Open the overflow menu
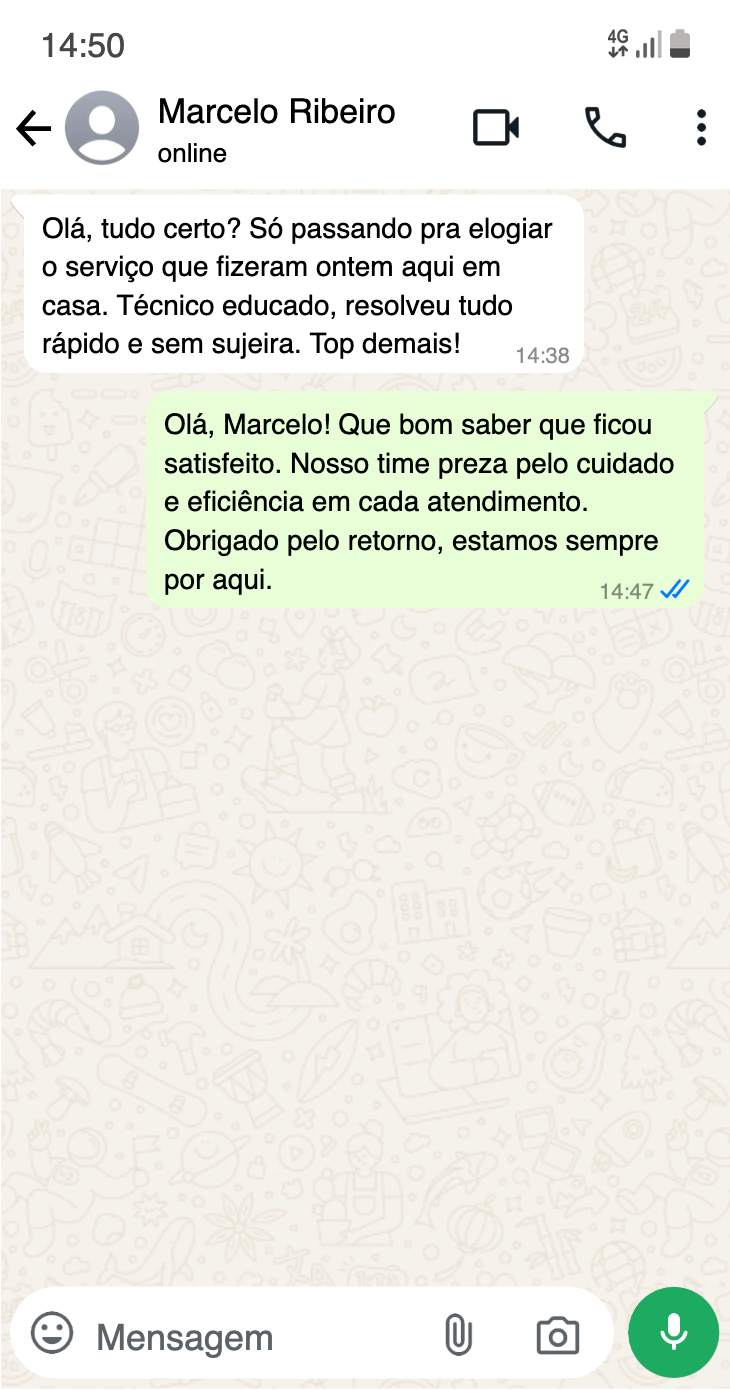Screen dimensions: 730x1390 tap(701, 128)
